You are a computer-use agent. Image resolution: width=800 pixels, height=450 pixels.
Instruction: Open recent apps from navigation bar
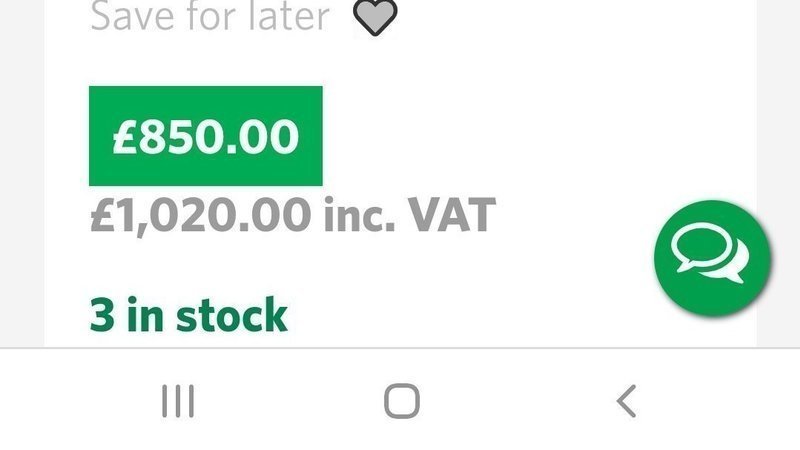(x=178, y=402)
